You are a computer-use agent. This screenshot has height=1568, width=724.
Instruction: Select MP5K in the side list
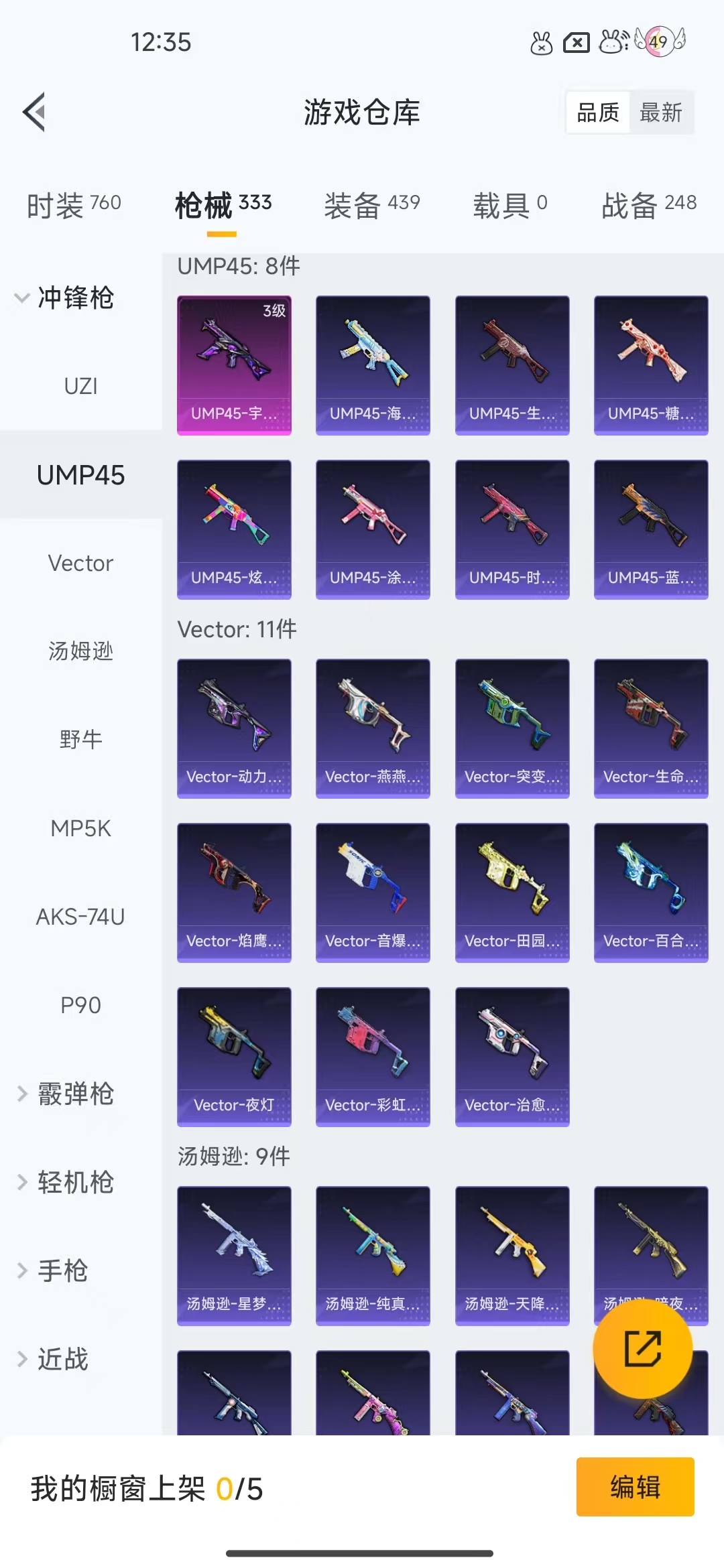tap(80, 829)
